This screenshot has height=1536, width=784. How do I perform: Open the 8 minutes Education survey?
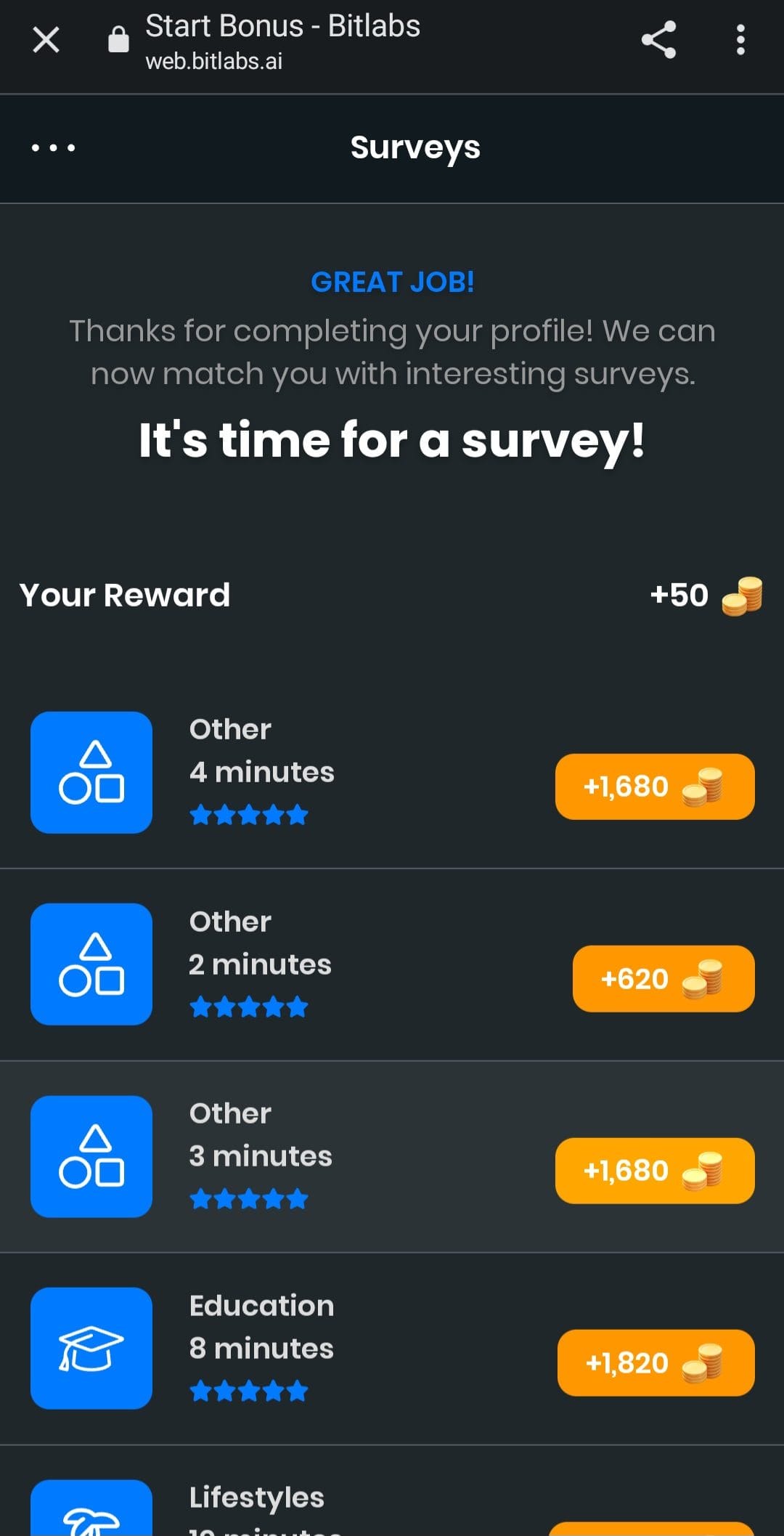392,1349
